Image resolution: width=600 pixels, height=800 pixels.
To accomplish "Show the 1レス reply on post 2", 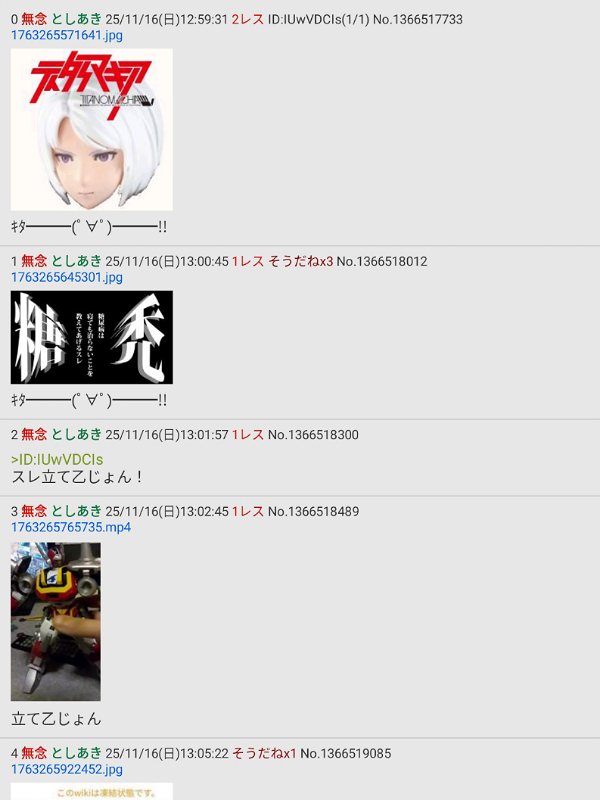I will coord(247,435).
